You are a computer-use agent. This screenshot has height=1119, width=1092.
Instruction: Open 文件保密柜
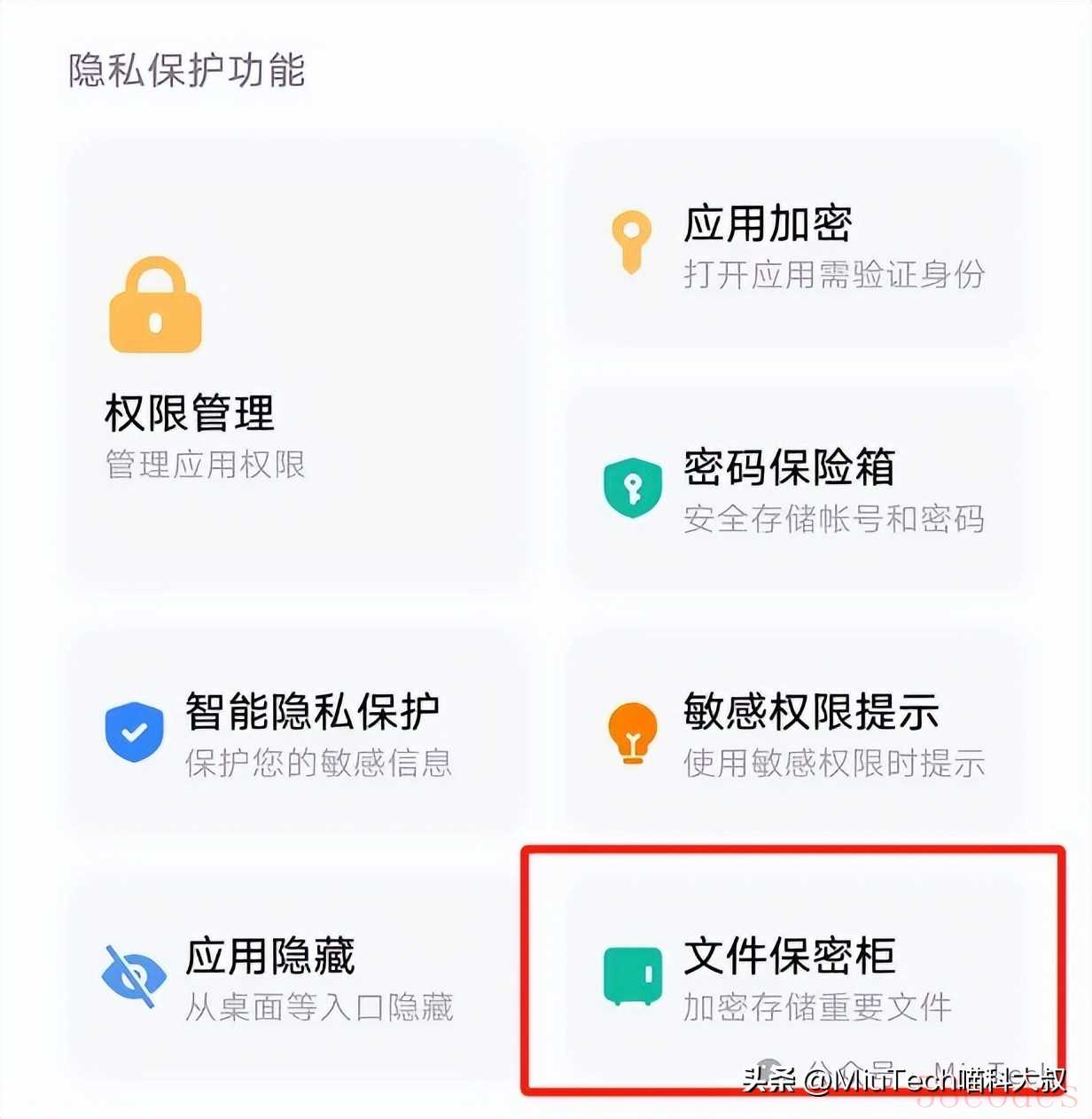point(793,977)
